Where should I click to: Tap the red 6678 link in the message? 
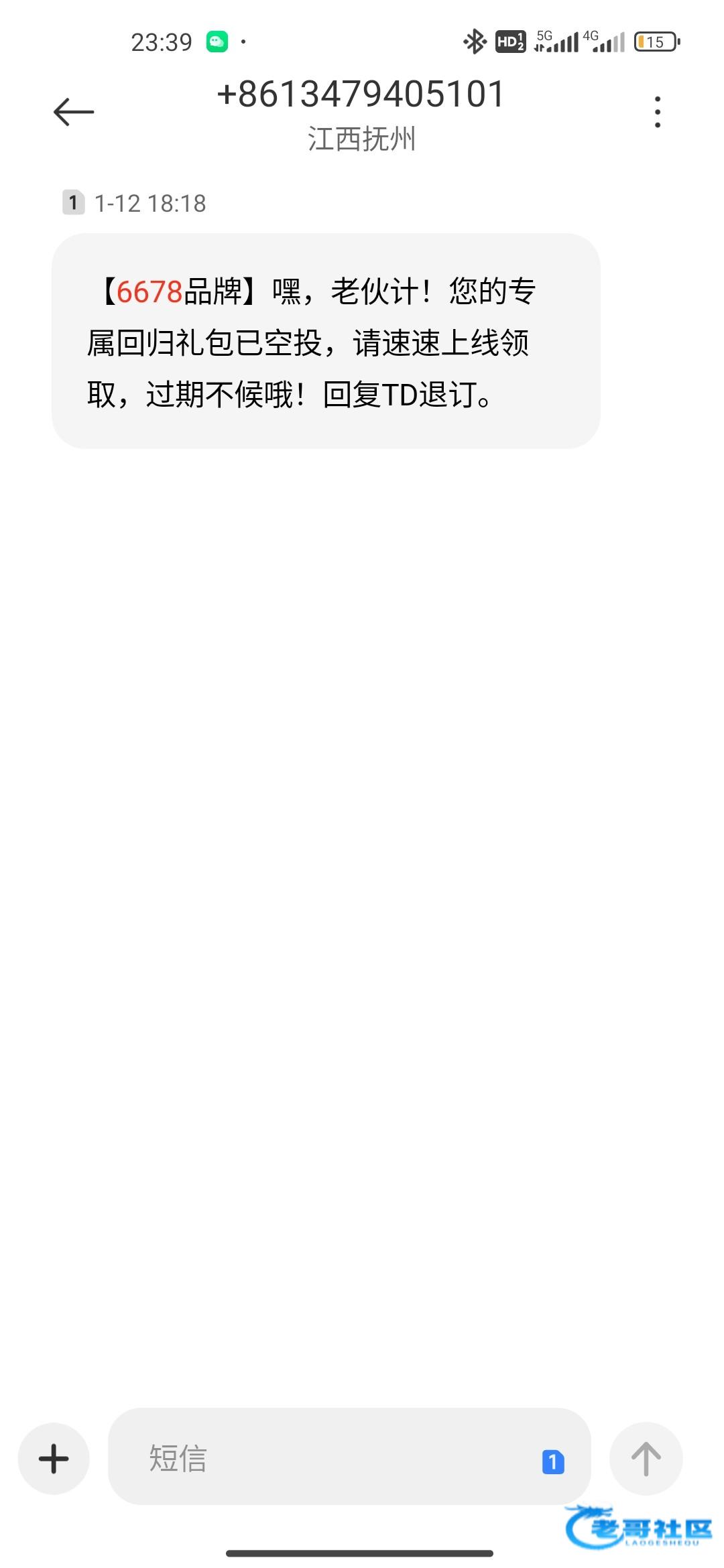149,292
